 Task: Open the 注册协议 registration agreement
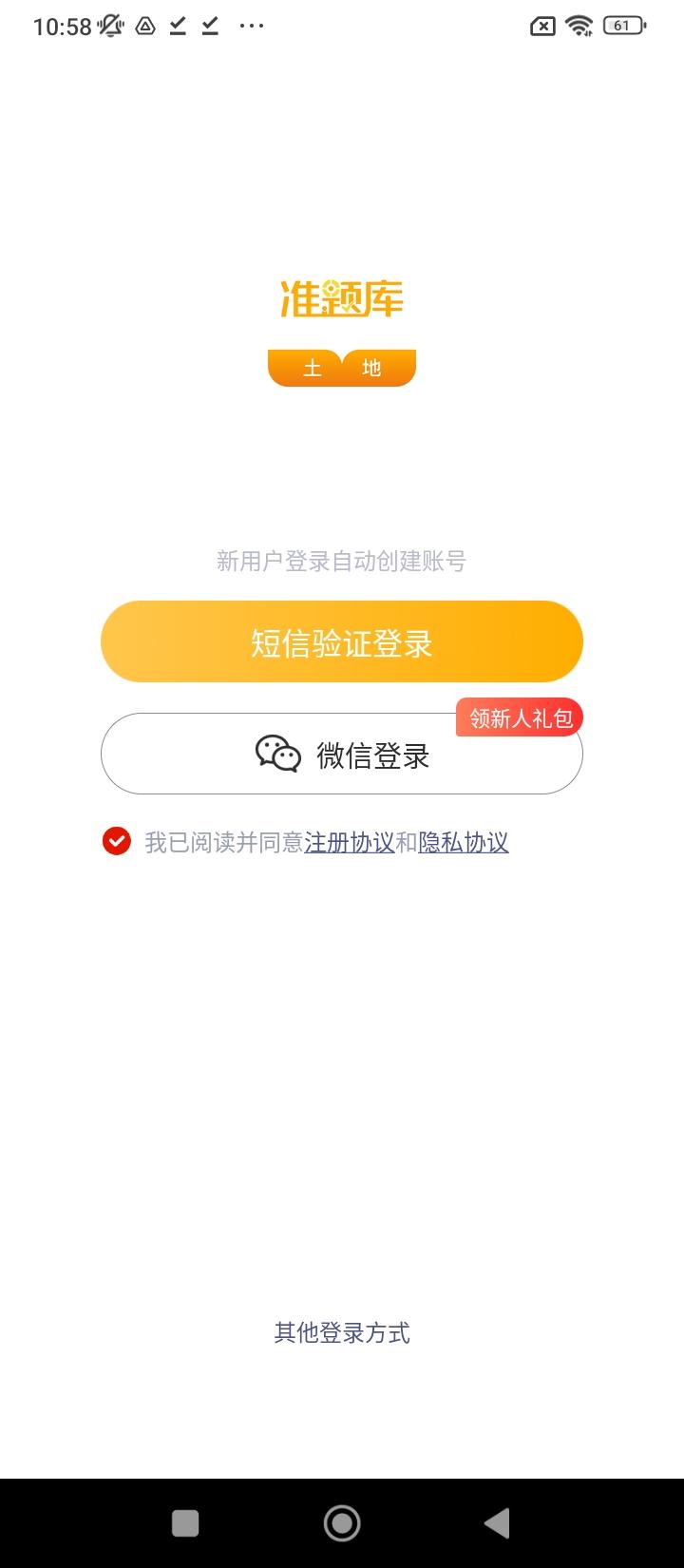point(351,842)
